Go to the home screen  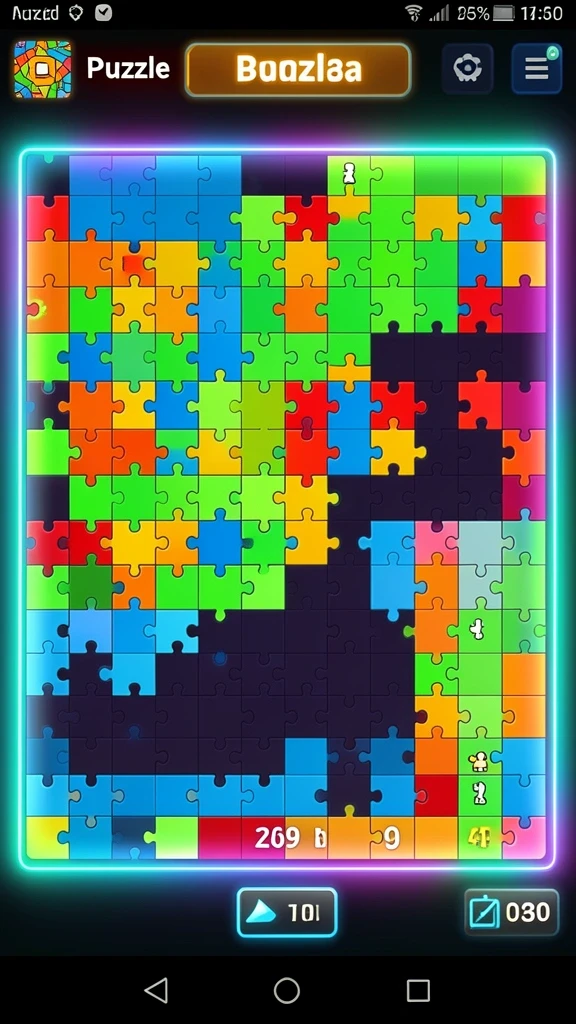click(287, 990)
